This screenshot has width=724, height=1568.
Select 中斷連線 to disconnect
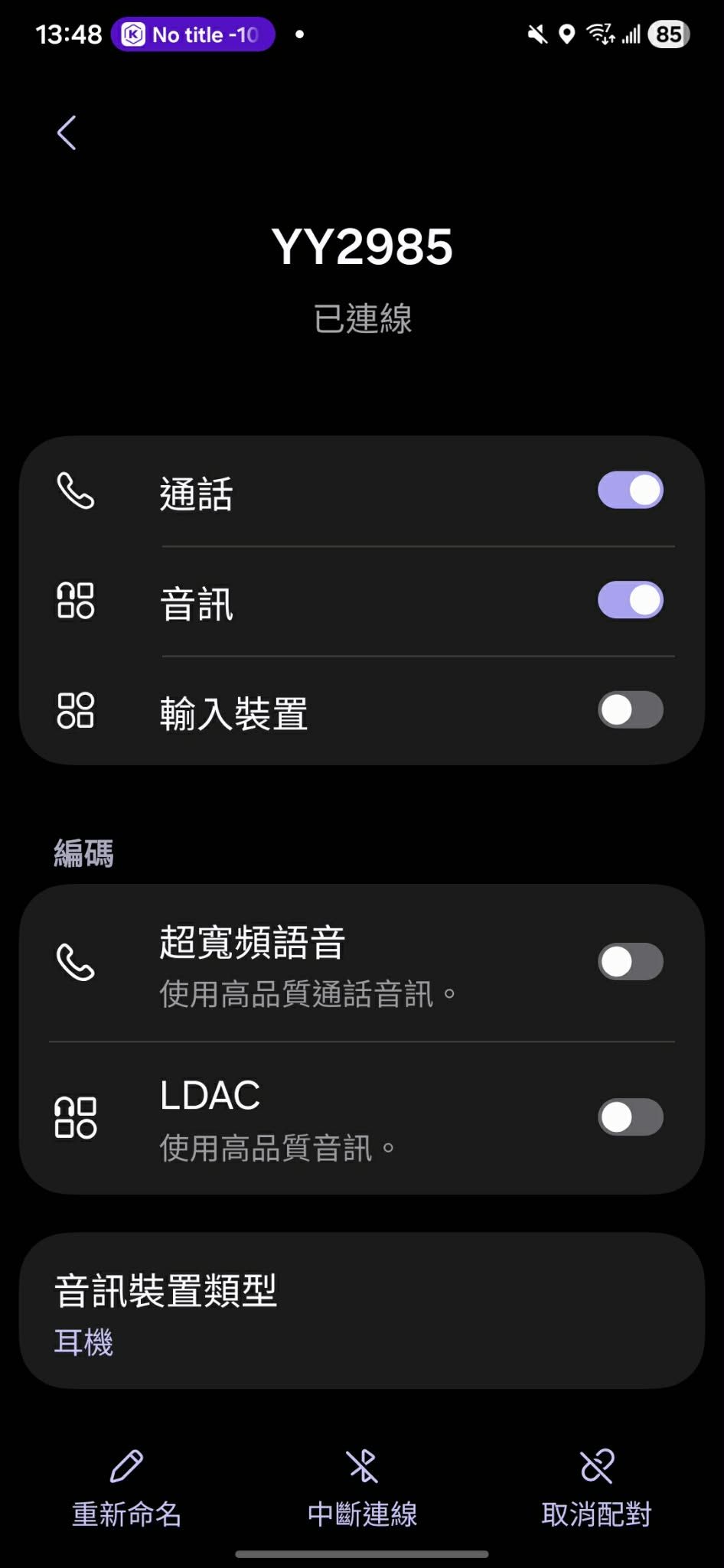pos(362,1489)
